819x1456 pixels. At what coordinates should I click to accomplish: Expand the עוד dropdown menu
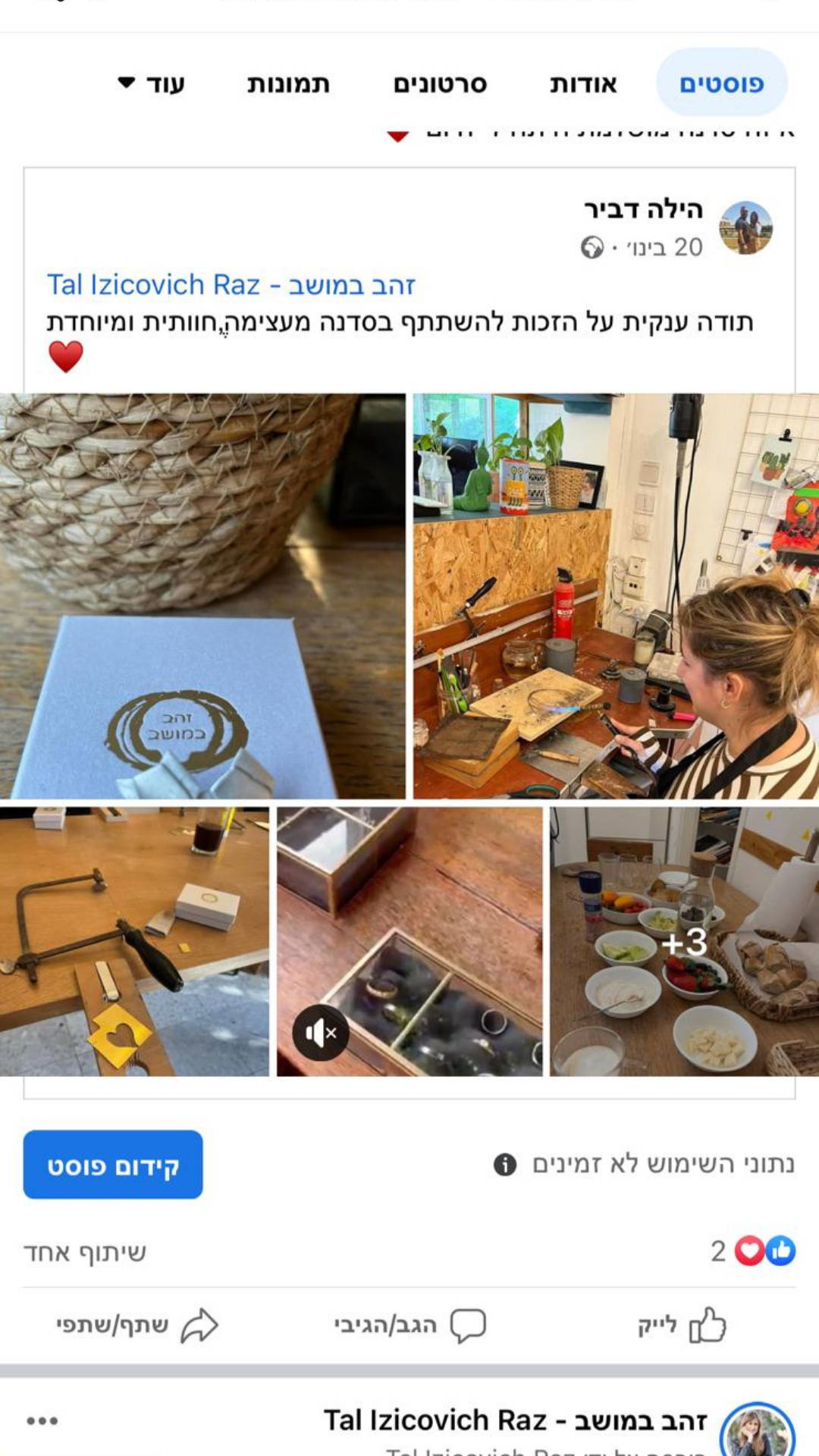tap(152, 83)
